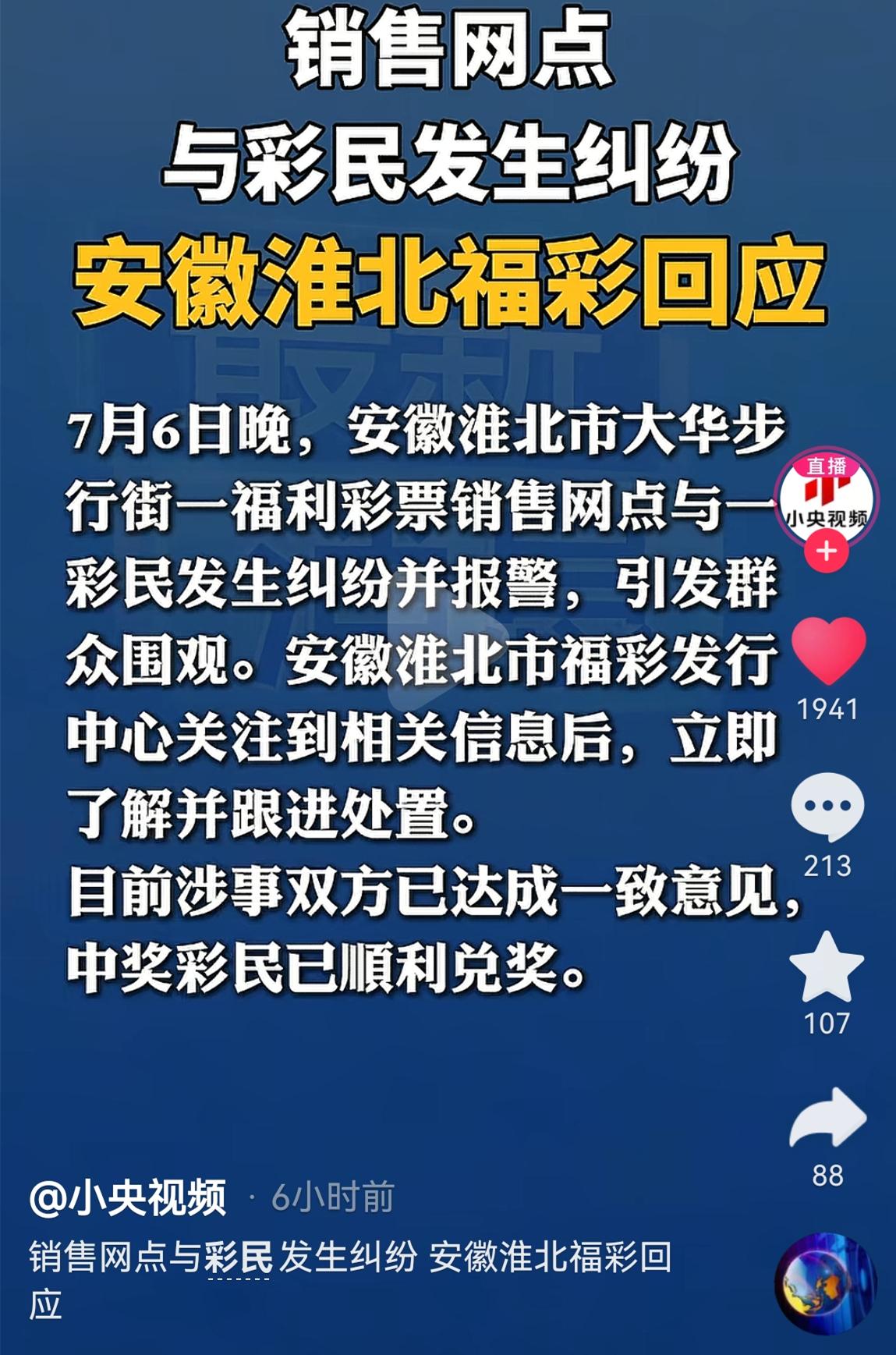Play the paused video

click(x=448, y=640)
